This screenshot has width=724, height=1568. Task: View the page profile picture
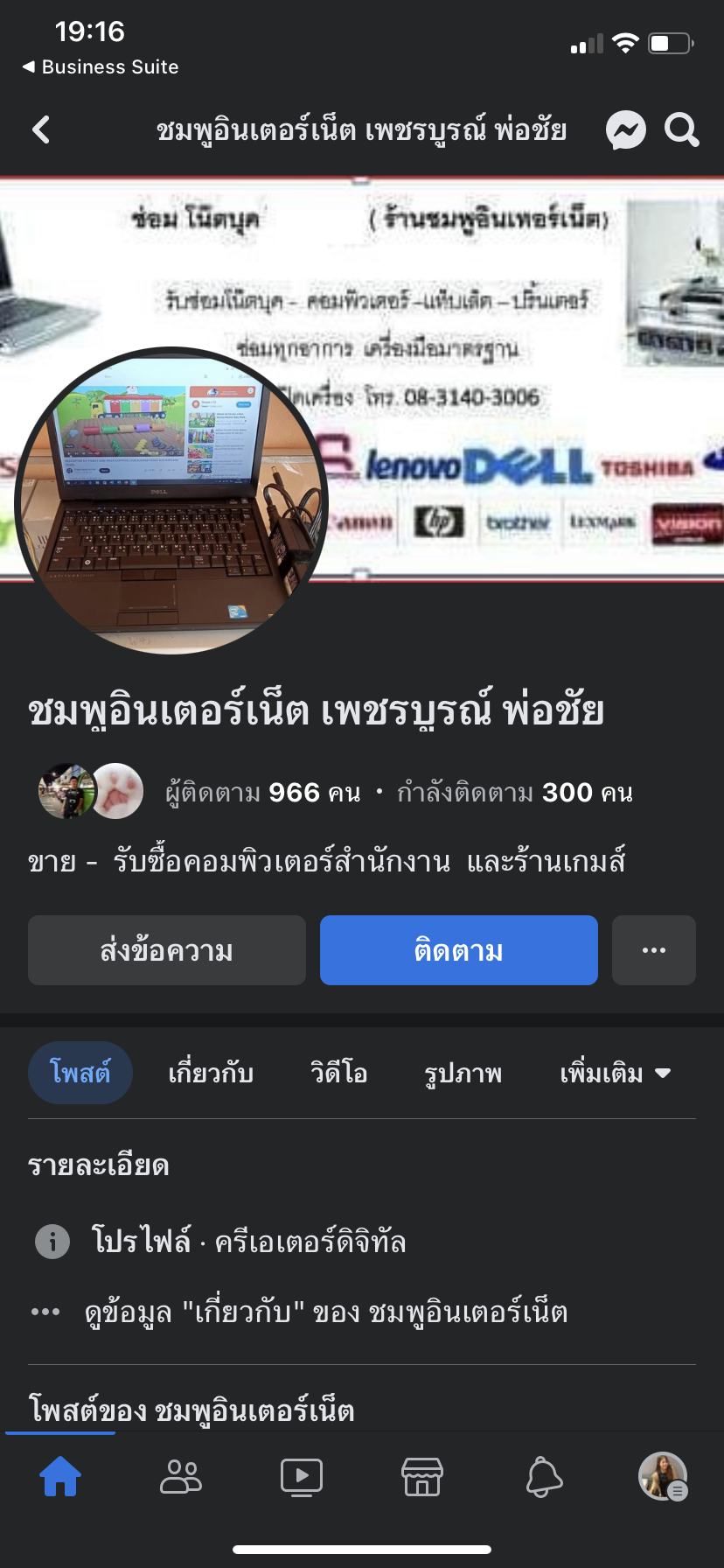171,500
